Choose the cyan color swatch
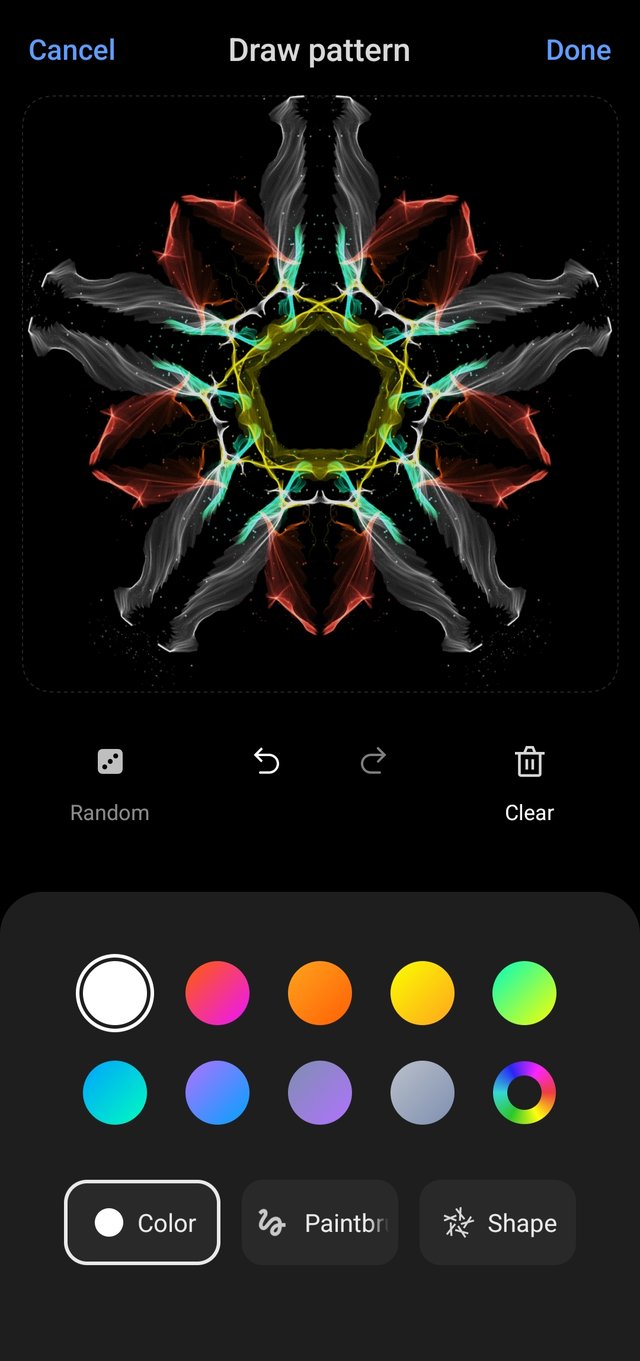Screen dimensions: 640x1361 pyautogui.click(x=115, y=1093)
